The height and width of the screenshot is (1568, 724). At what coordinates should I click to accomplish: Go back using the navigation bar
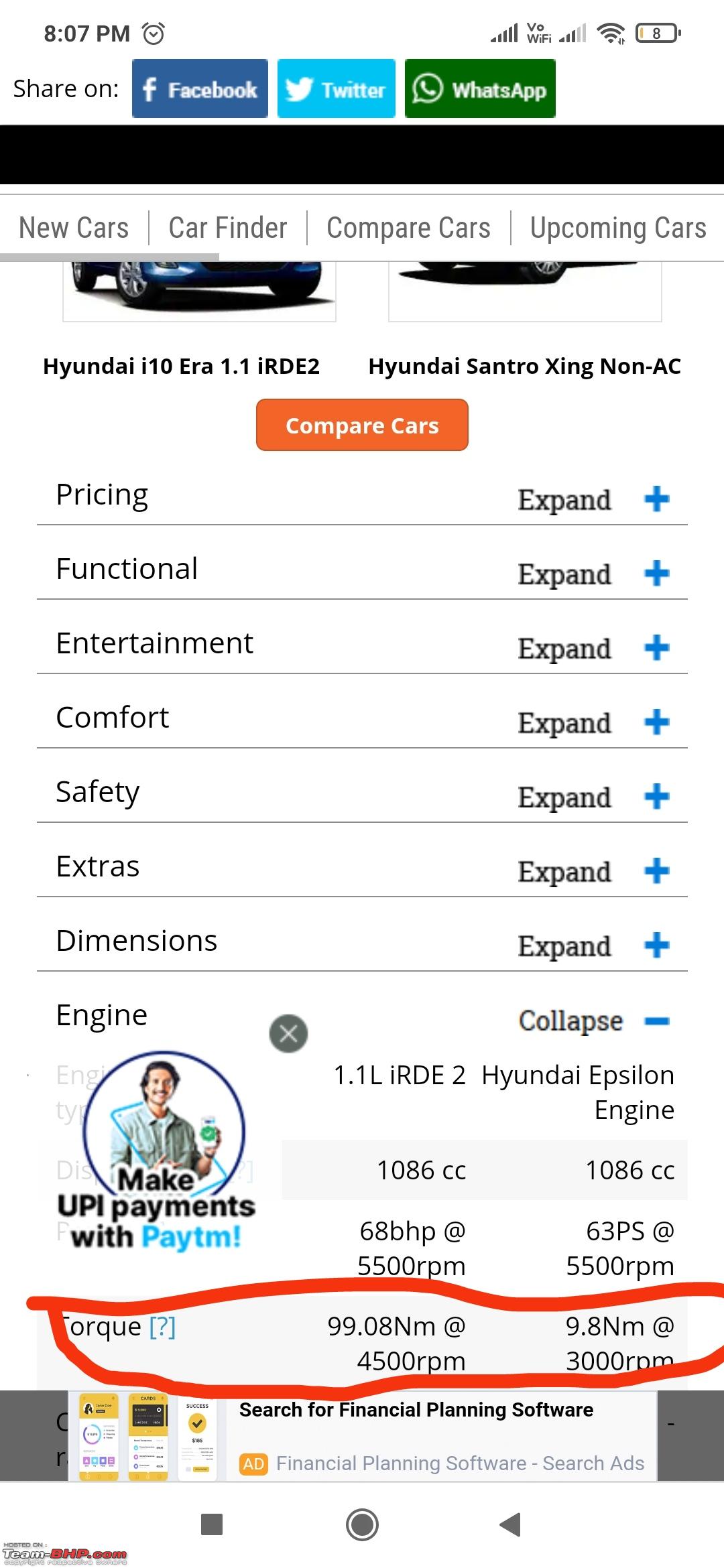[511, 1524]
